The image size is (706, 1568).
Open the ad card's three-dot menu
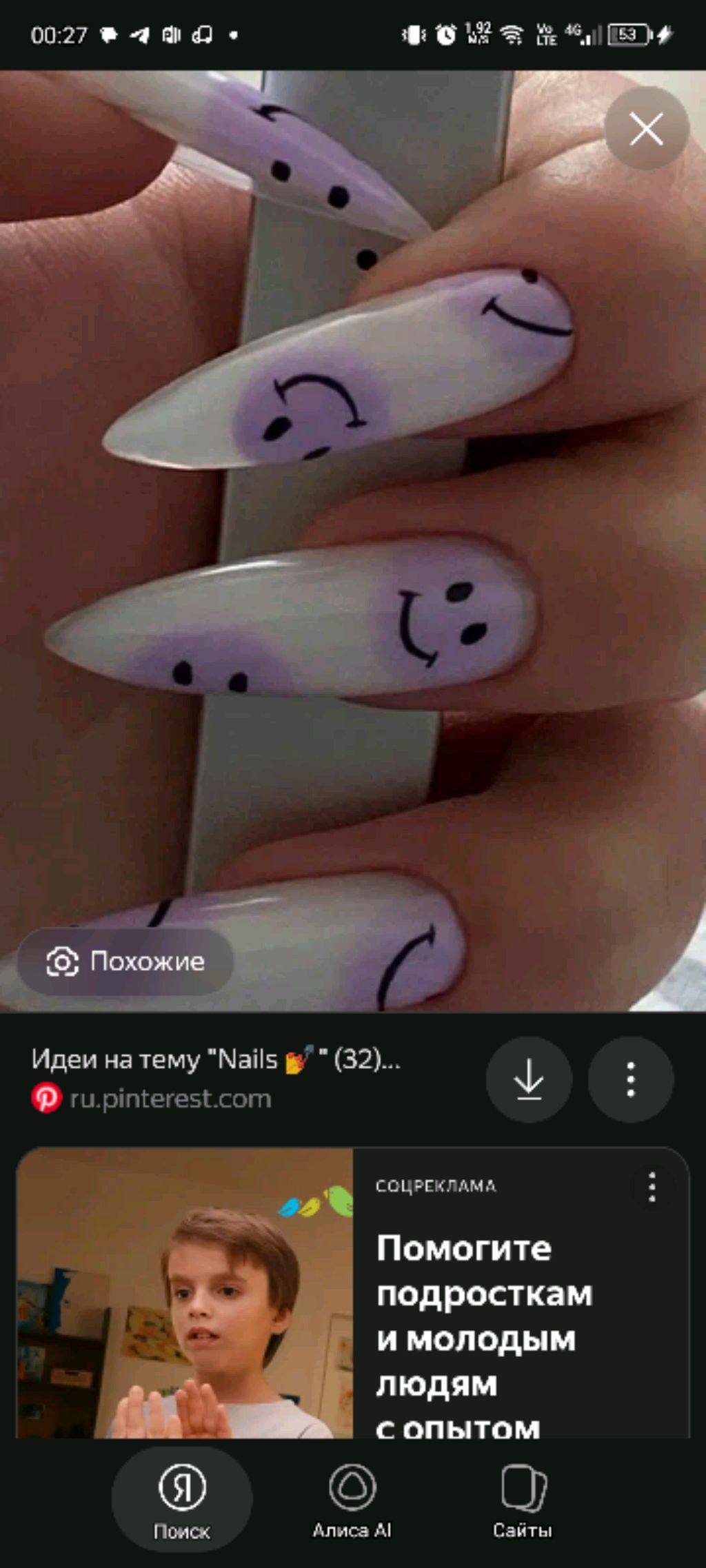tap(652, 1188)
